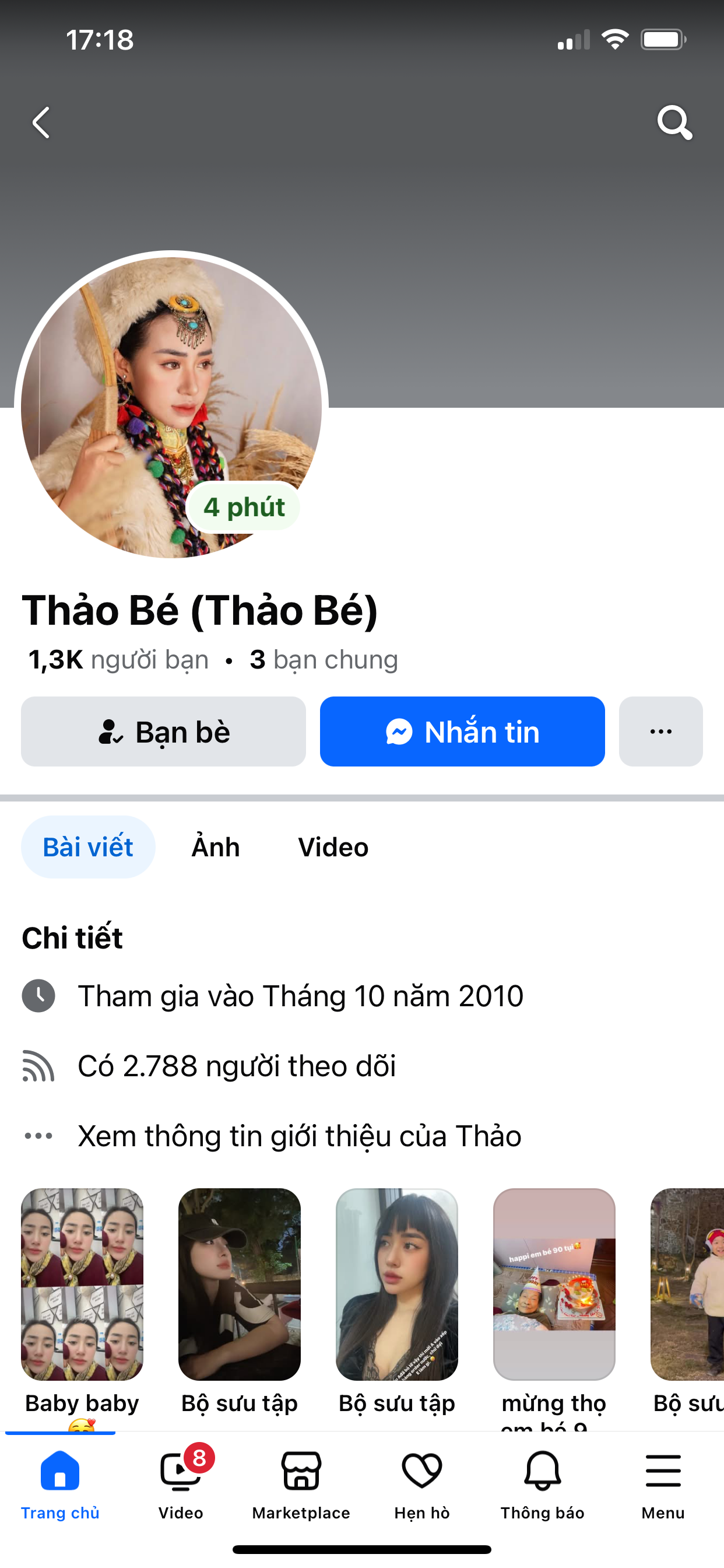The width and height of the screenshot is (724, 1568).
Task: Open the mừng thọ highlight collection
Action: (x=554, y=1284)
